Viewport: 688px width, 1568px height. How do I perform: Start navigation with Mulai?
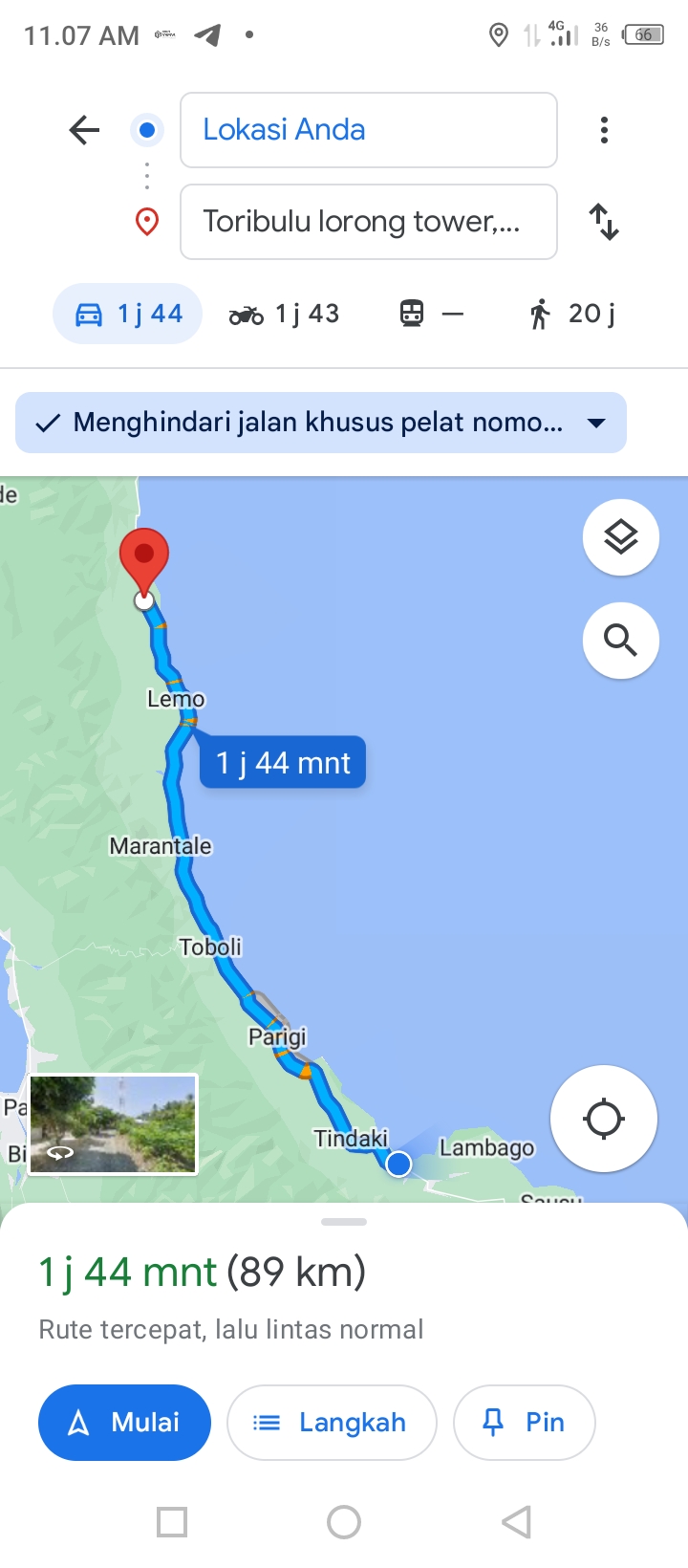124,1423
